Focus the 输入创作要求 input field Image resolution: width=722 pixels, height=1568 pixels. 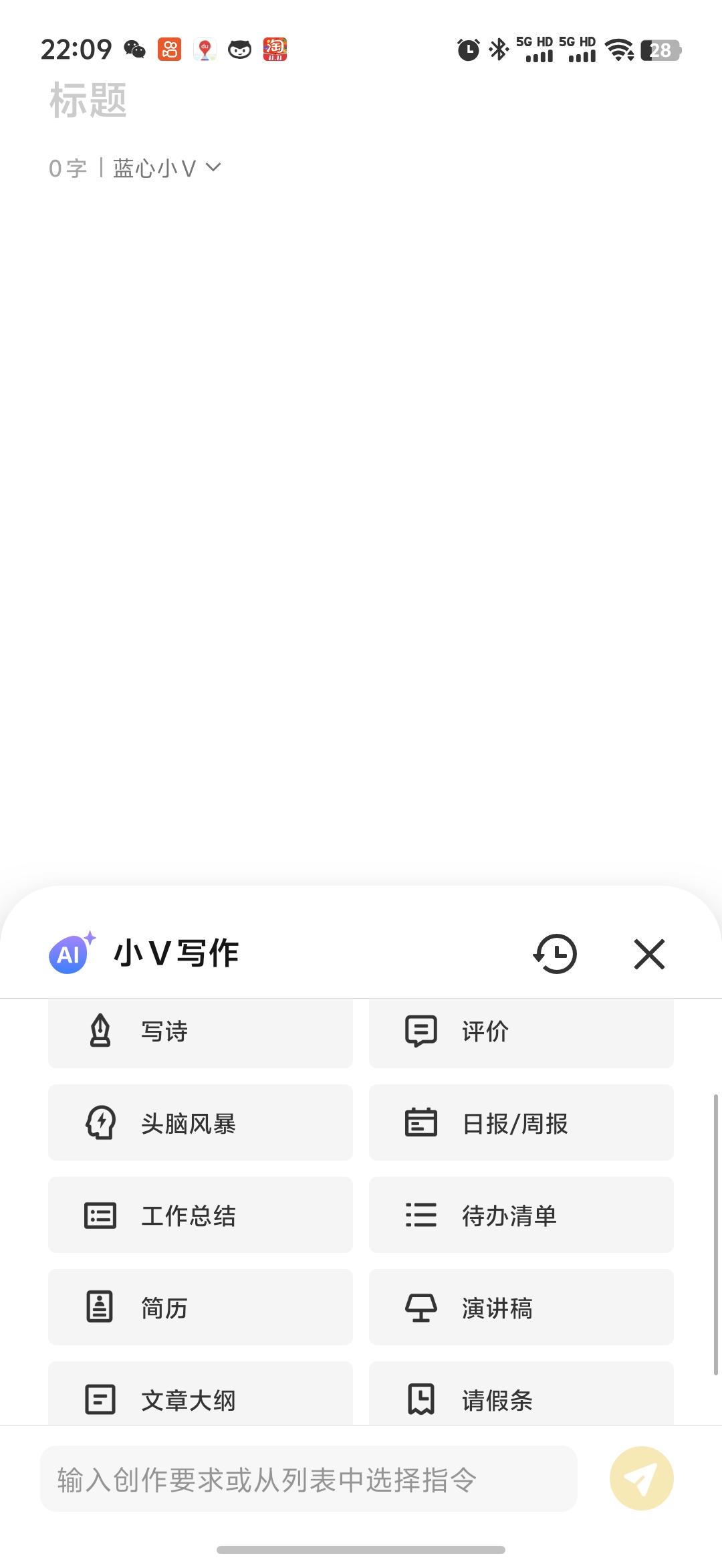[309, 1478]
